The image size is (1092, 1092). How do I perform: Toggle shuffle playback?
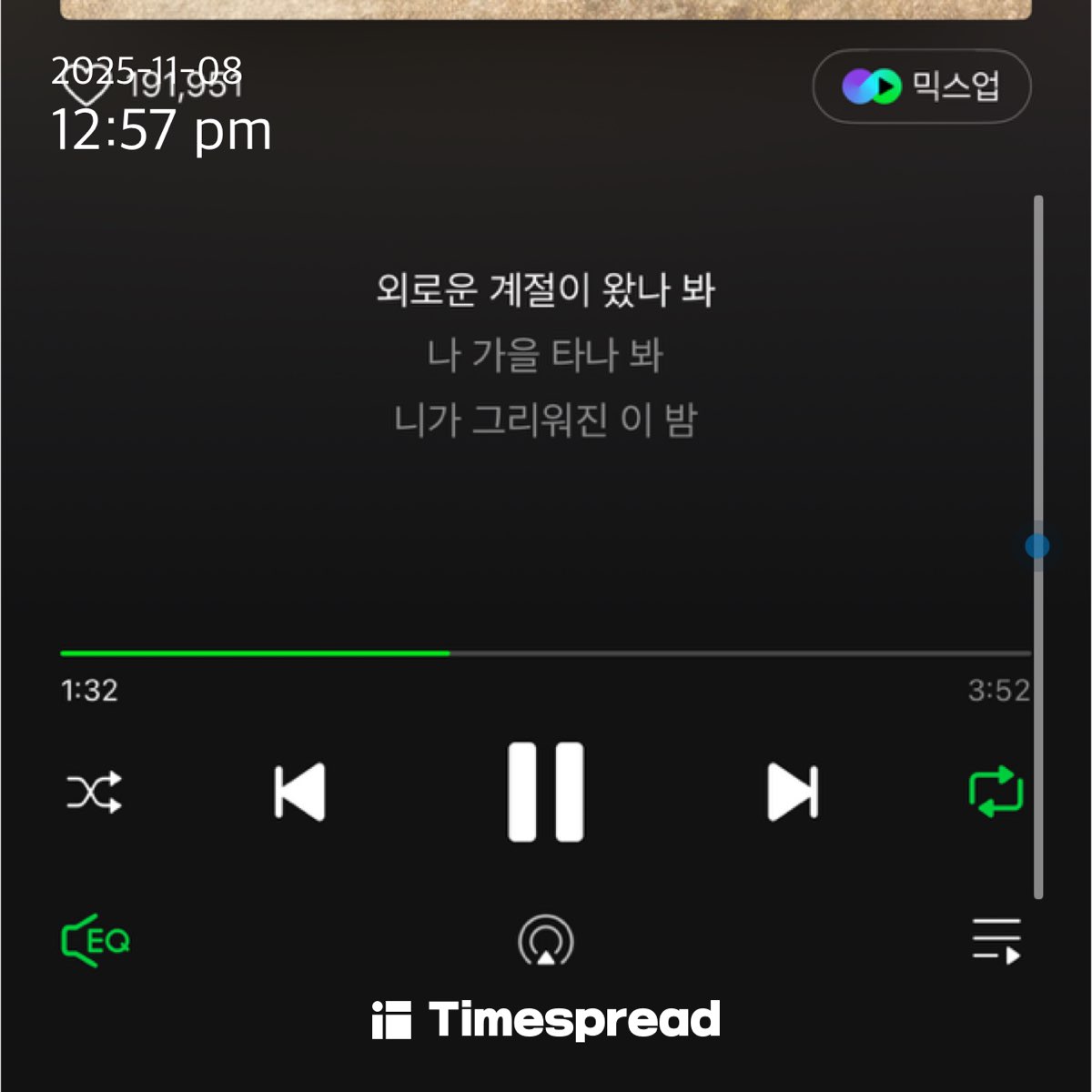point(94,793)
